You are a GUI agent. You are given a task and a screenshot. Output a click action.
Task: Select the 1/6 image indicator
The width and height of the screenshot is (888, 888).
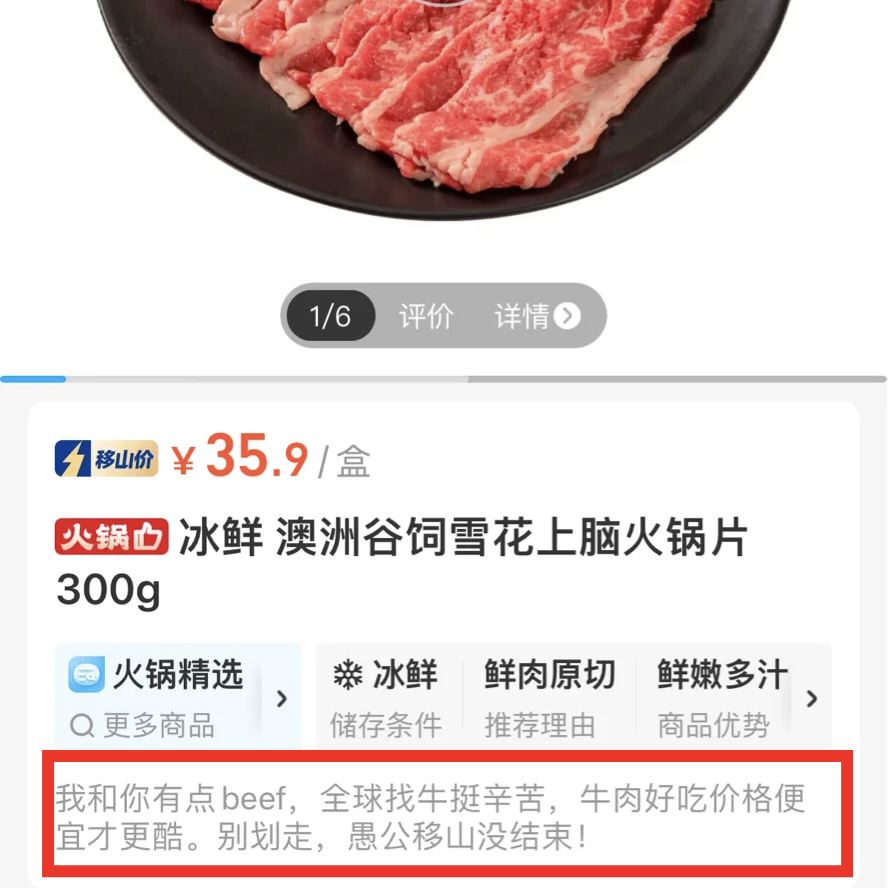331,317
